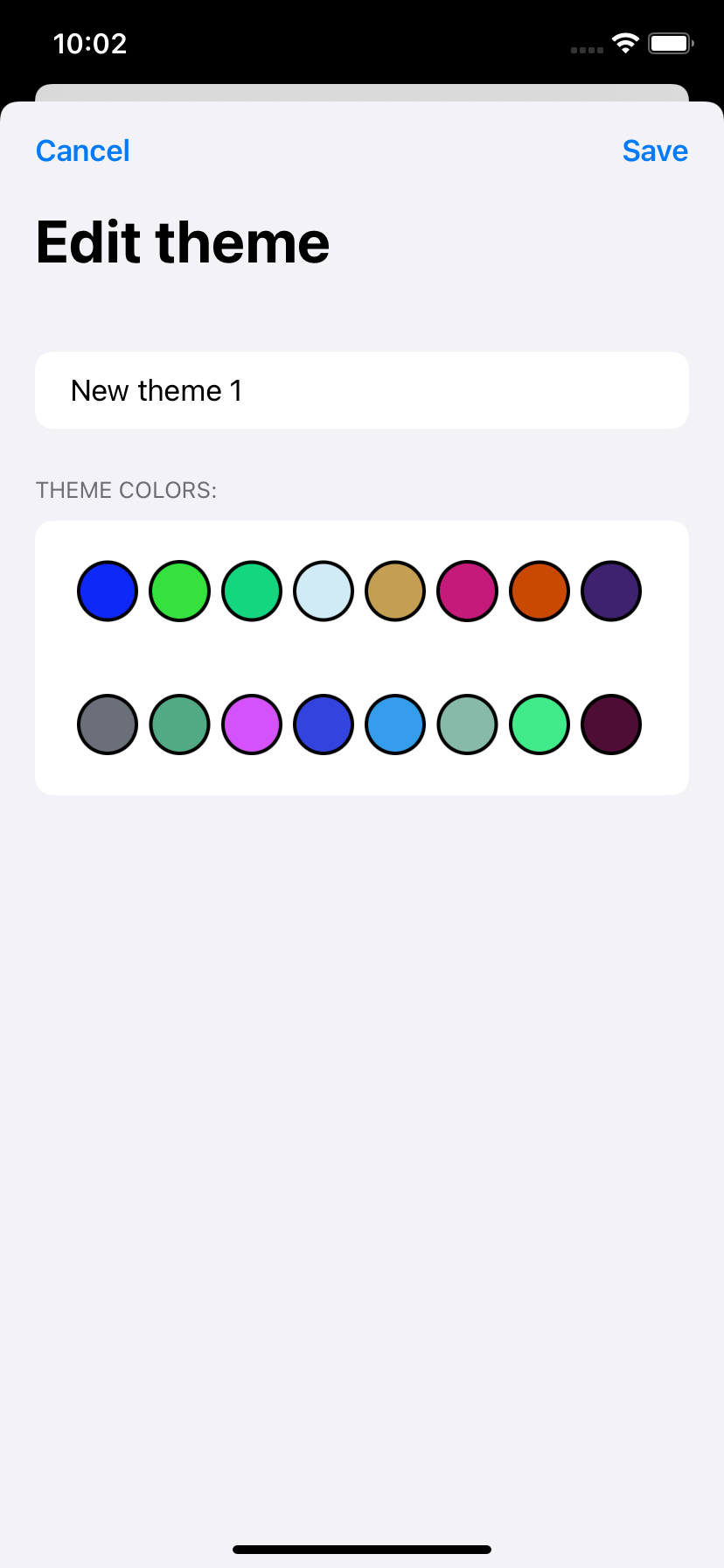Screen dimensions: 724x1568
Task: Pick the muted sage green swatch
Action: [x=467, y=724]
